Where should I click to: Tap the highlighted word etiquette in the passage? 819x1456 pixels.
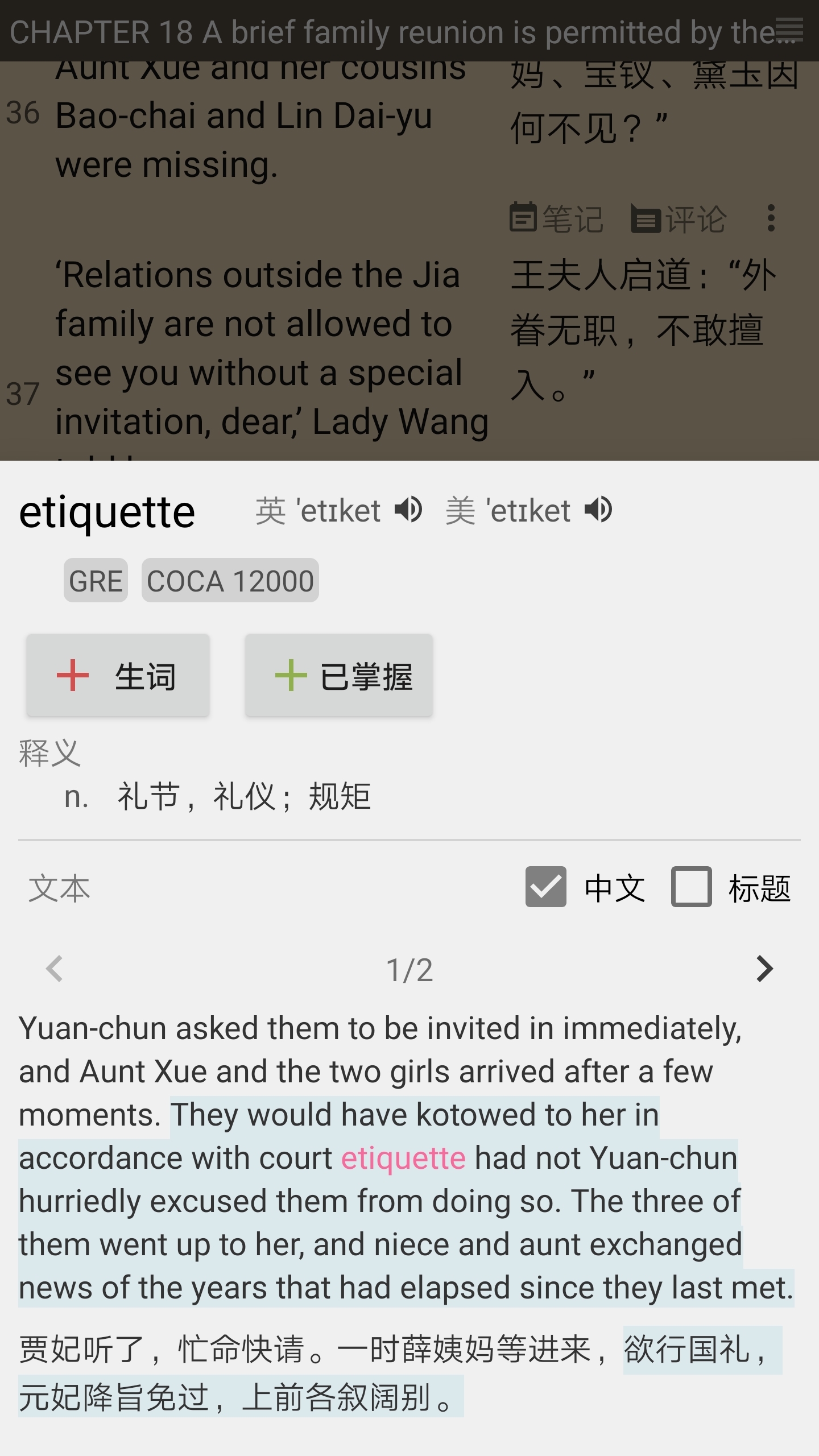coord(403,1157)
